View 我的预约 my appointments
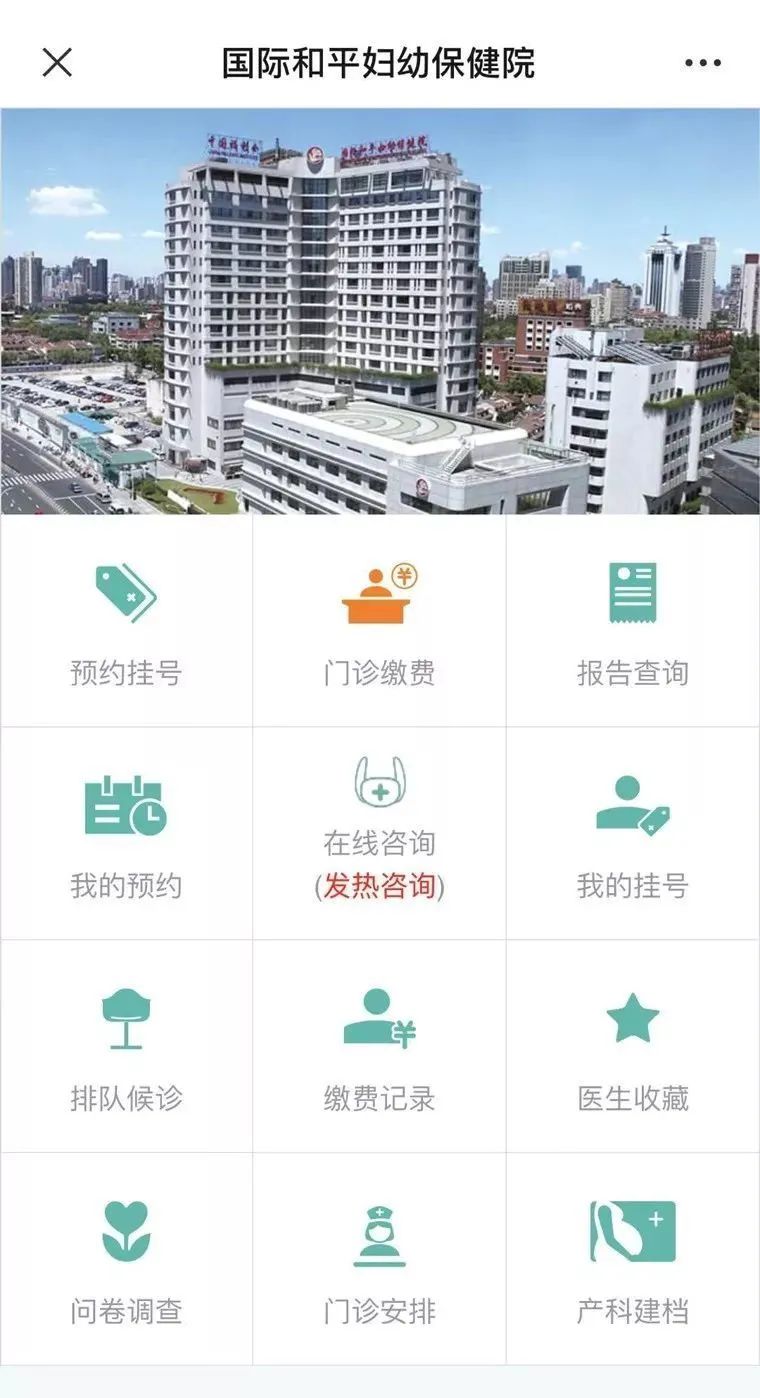760x1398 pixels. [126, 835]
